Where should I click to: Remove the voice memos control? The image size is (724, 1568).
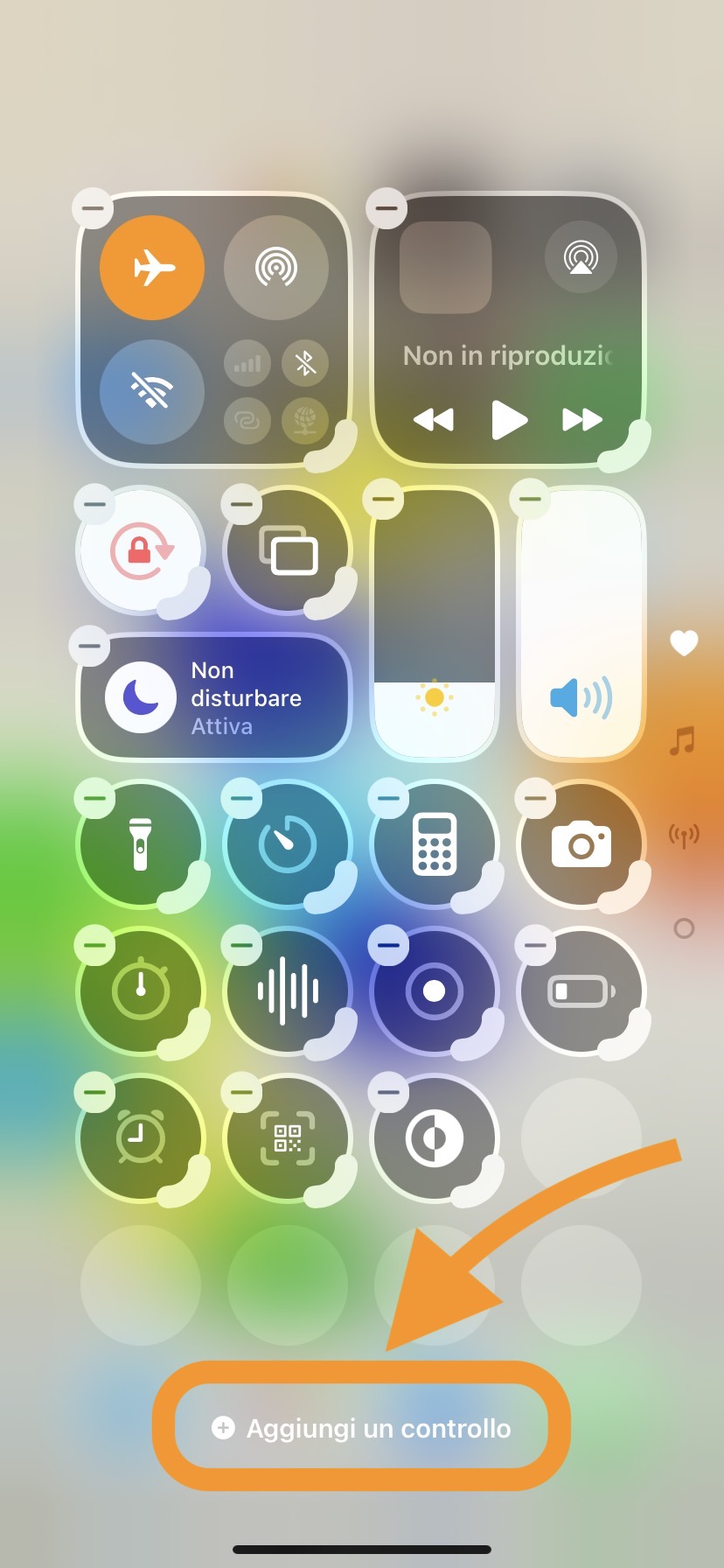241,945
